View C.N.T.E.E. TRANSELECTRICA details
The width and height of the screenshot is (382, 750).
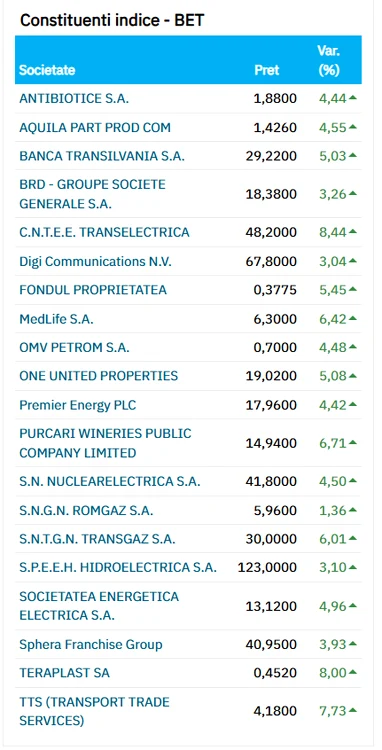tap(104, 232)
